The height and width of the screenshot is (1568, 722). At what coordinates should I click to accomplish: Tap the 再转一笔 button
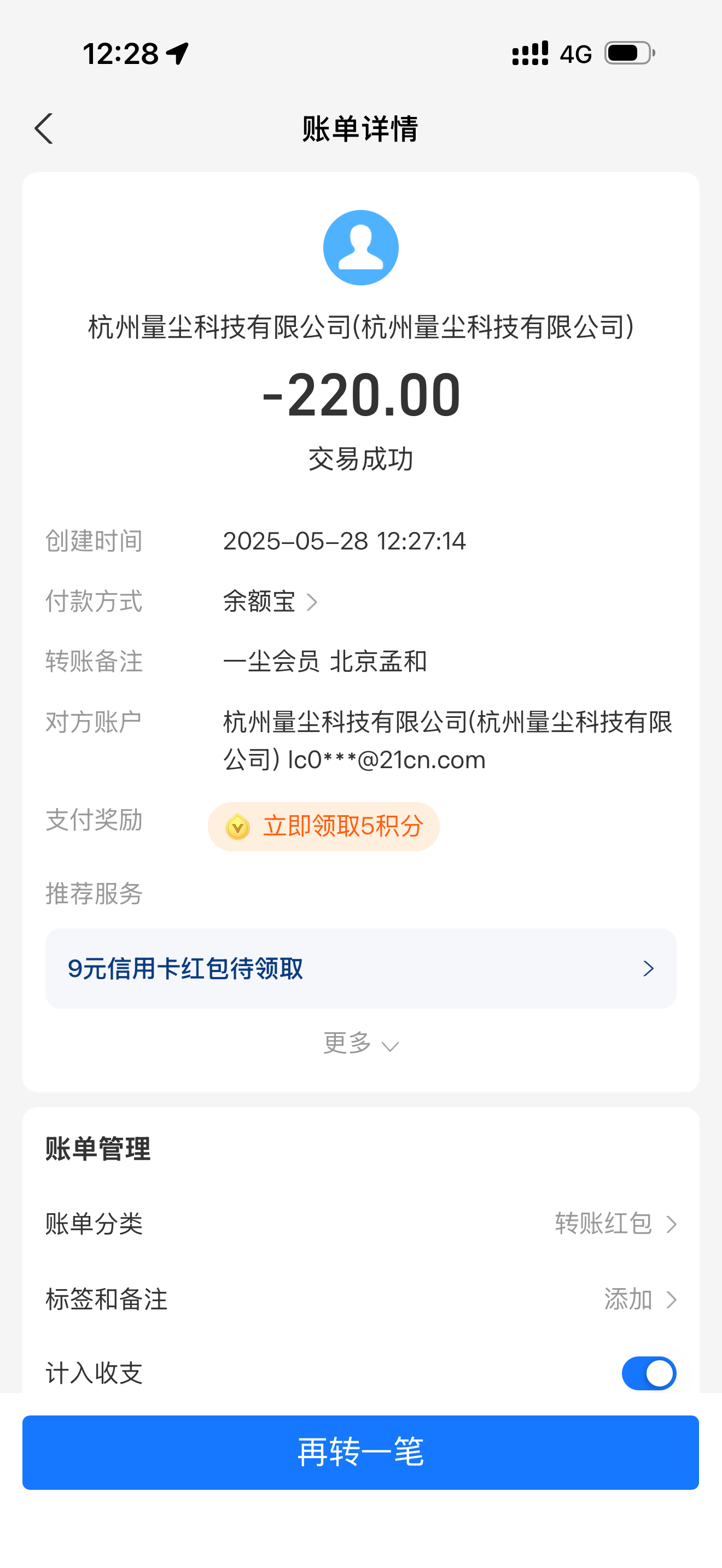point(360,1452)
